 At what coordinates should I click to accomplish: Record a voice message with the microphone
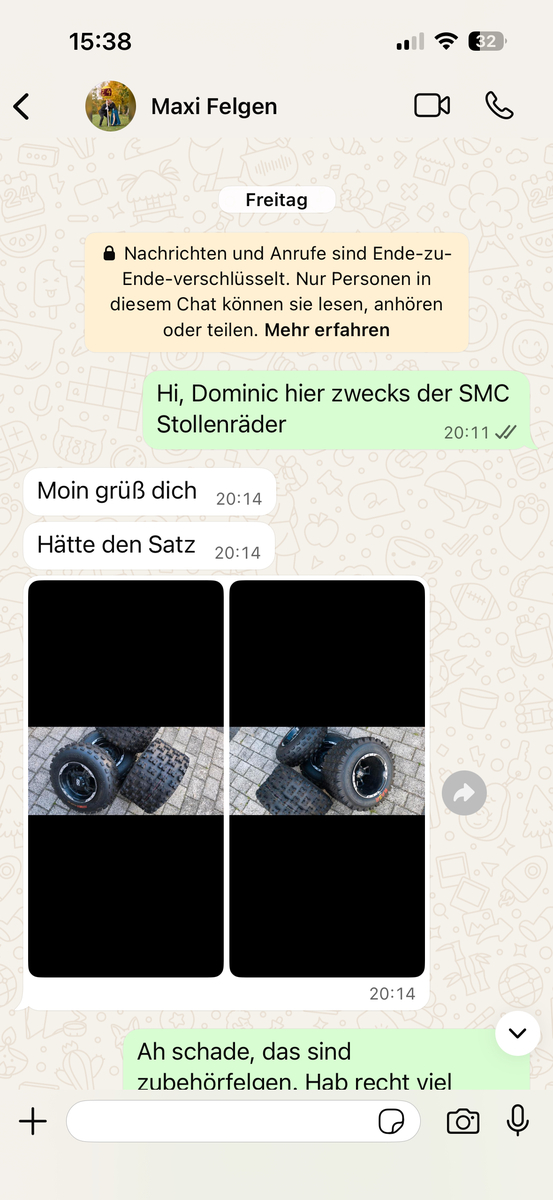[x=517, y=1121]
